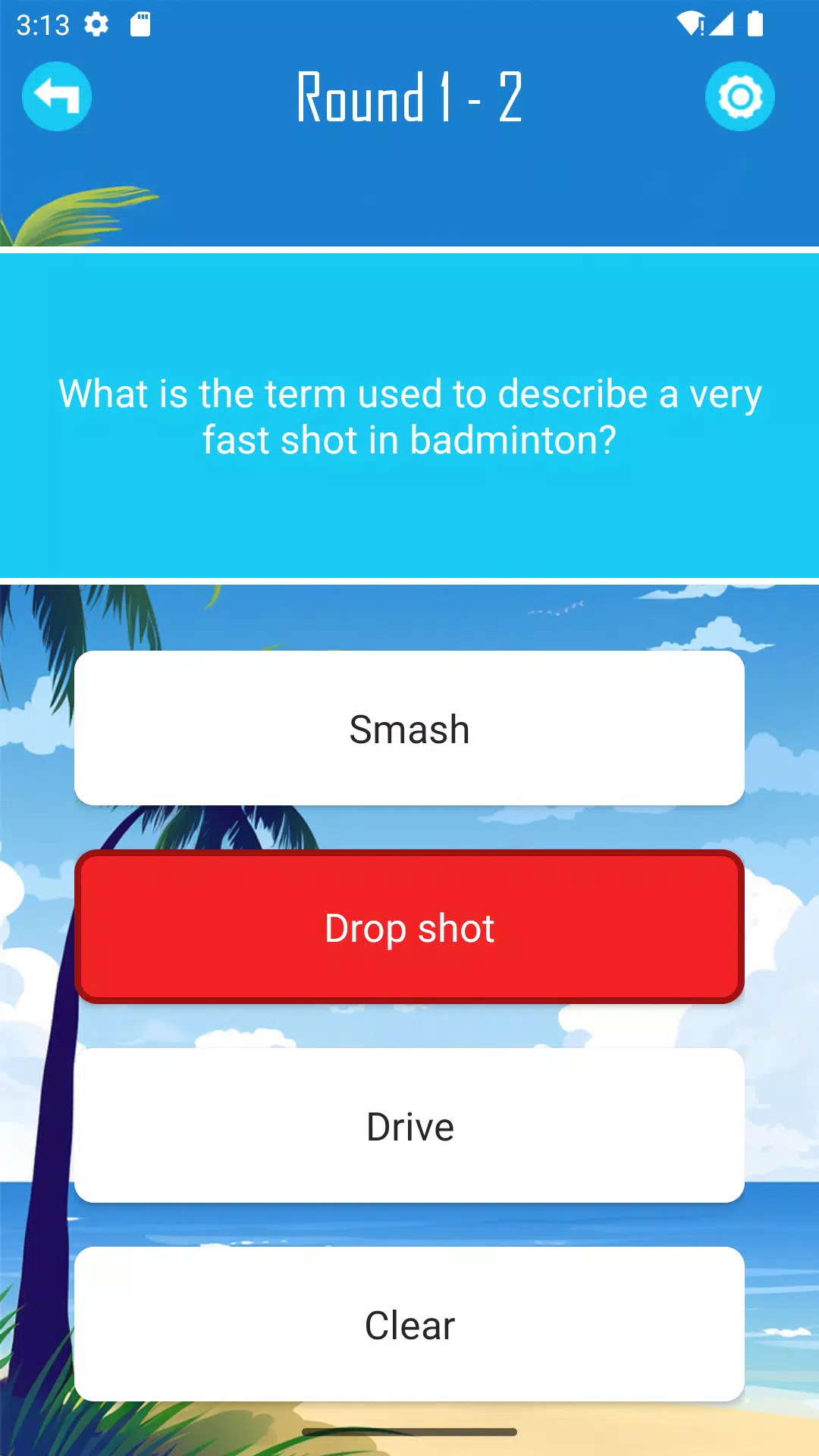Choose the Drop shot answer

tap(409, 927)
